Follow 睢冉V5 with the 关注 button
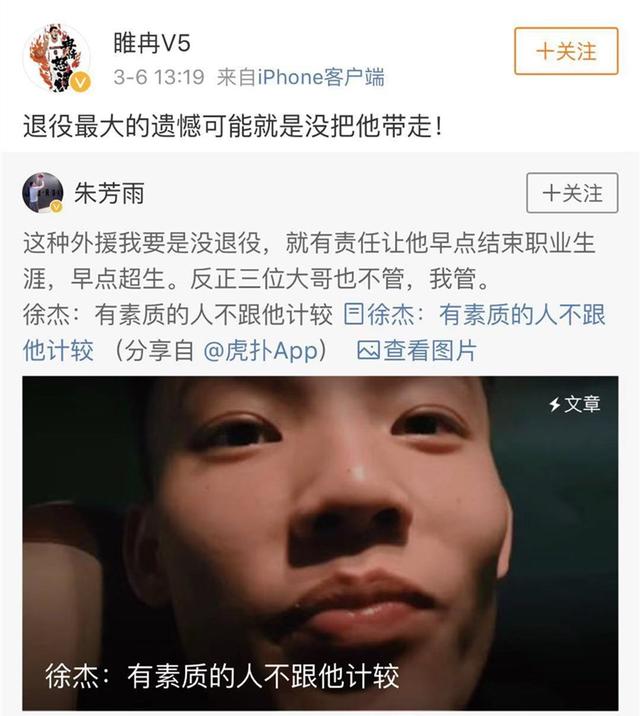640x716 pixels. (x=566, y=50)
